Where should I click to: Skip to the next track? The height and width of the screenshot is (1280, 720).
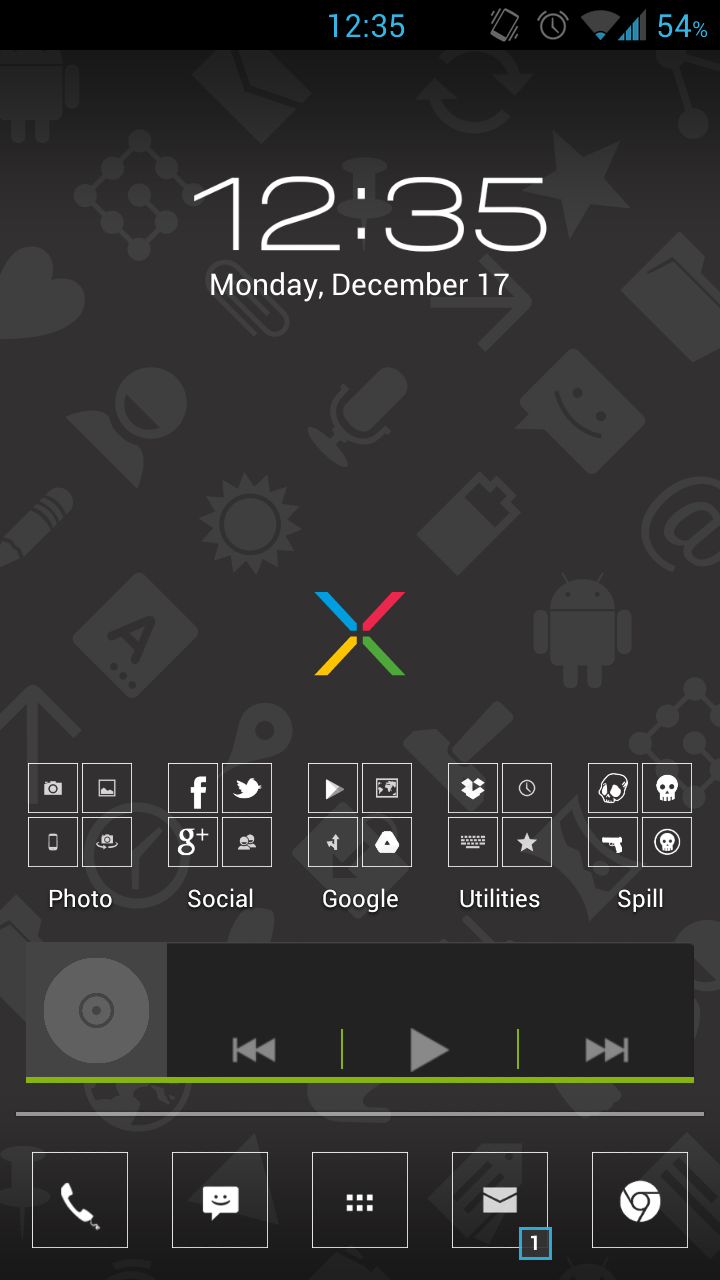(606, 1049)
